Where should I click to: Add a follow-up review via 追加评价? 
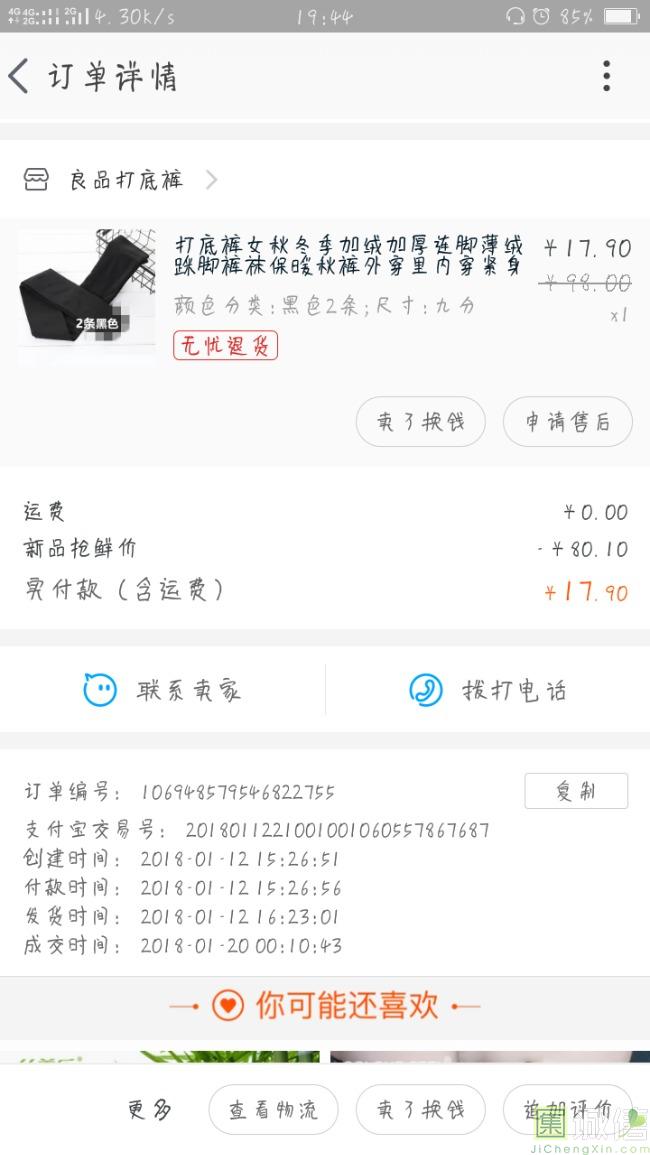click(x=567, y=1109)
